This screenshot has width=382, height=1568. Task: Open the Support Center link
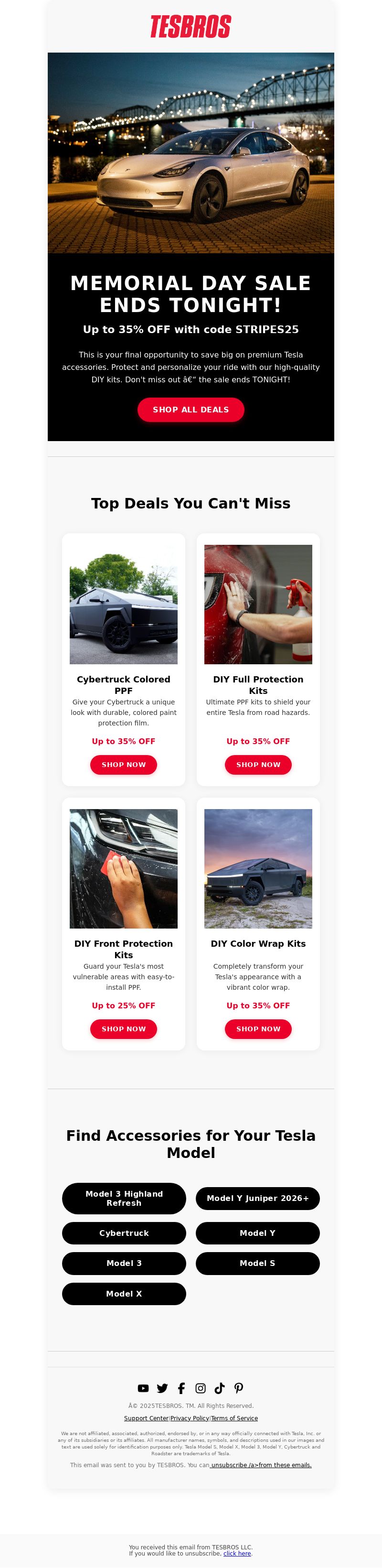(146, 1418)
